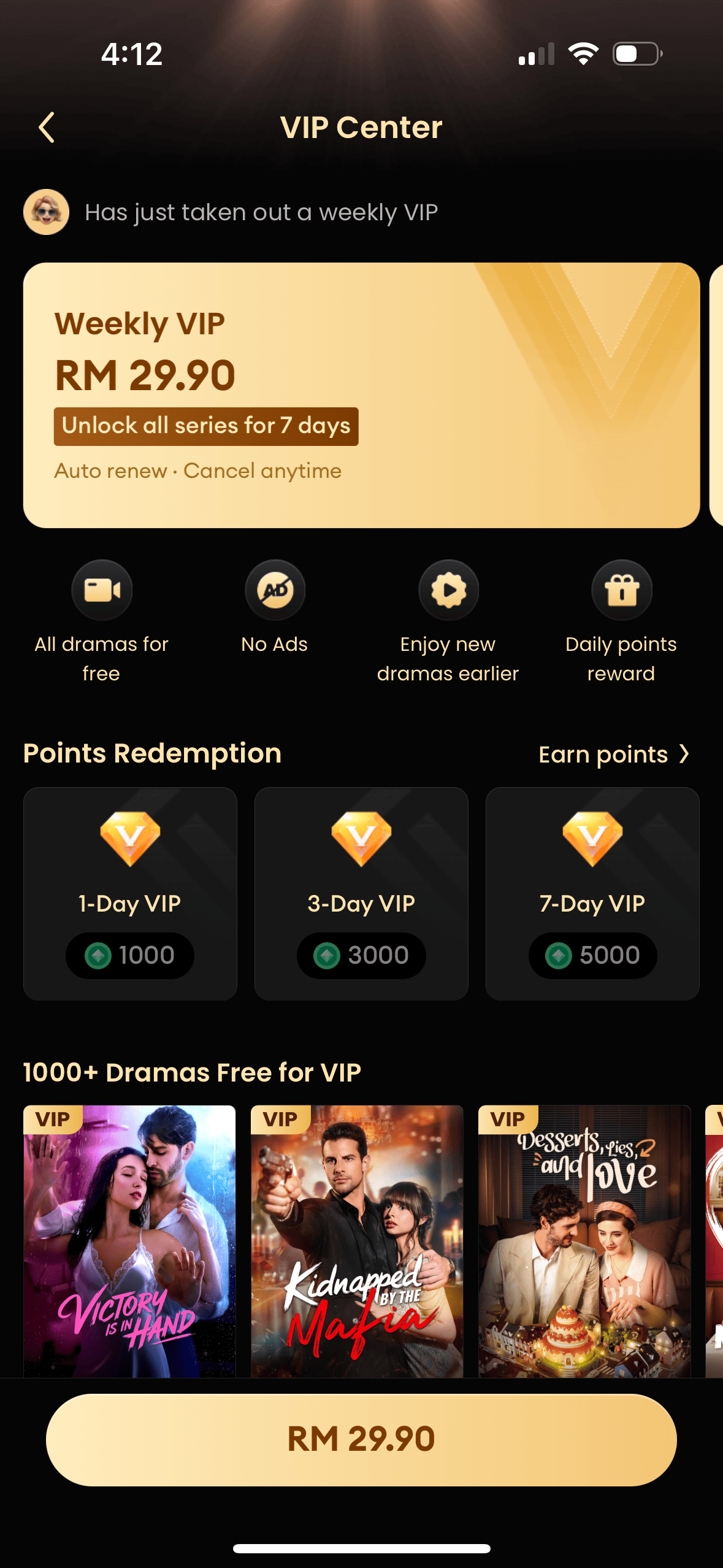Open the Points Redemption section header
This screenshot has height=1568, width=723.
coord(151,753)
